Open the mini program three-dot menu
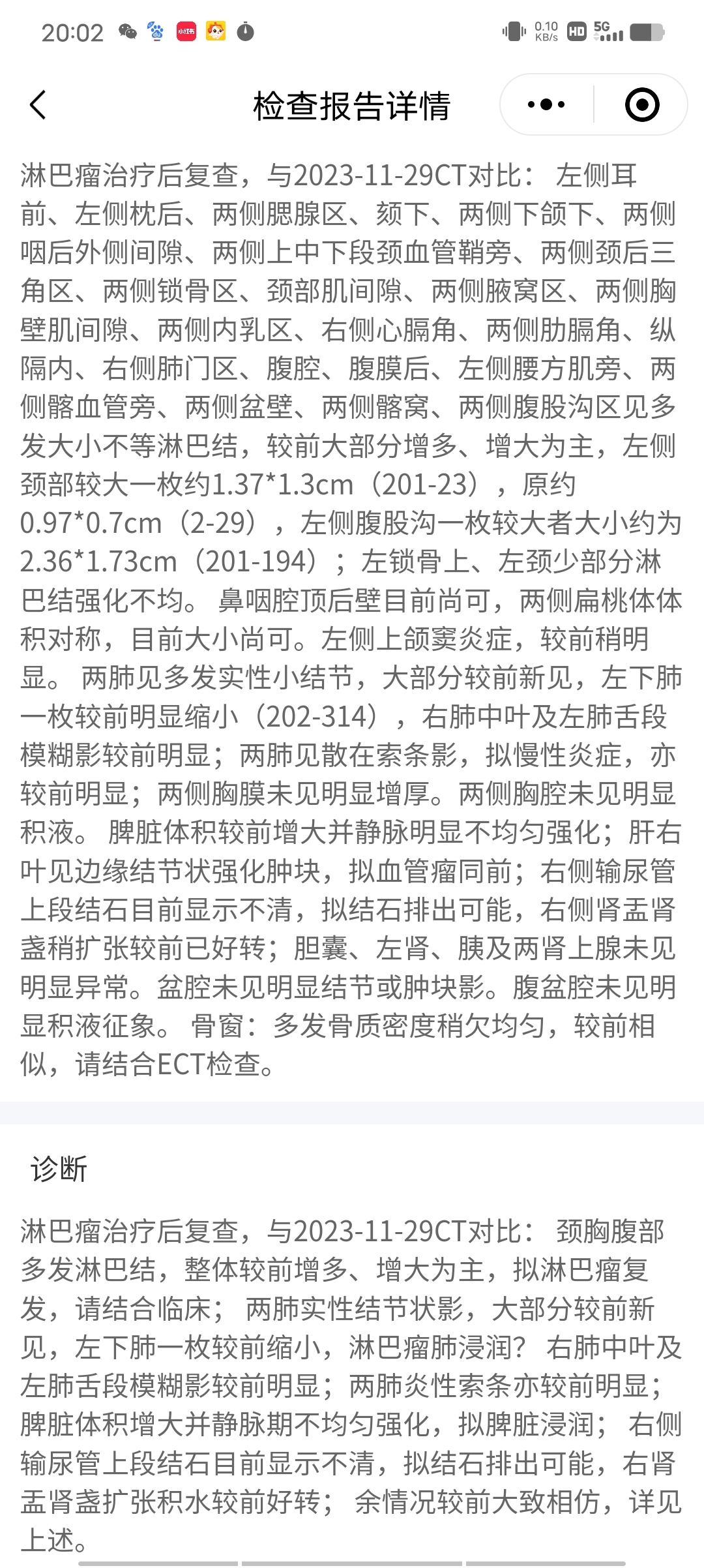This screenshot has height=1568, width=704. tap(546, 104)
